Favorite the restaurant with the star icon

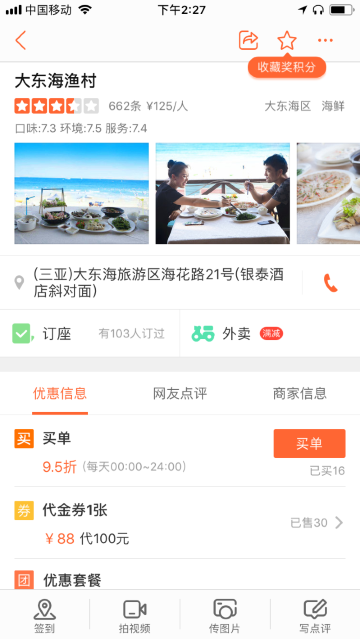(287, 40)
